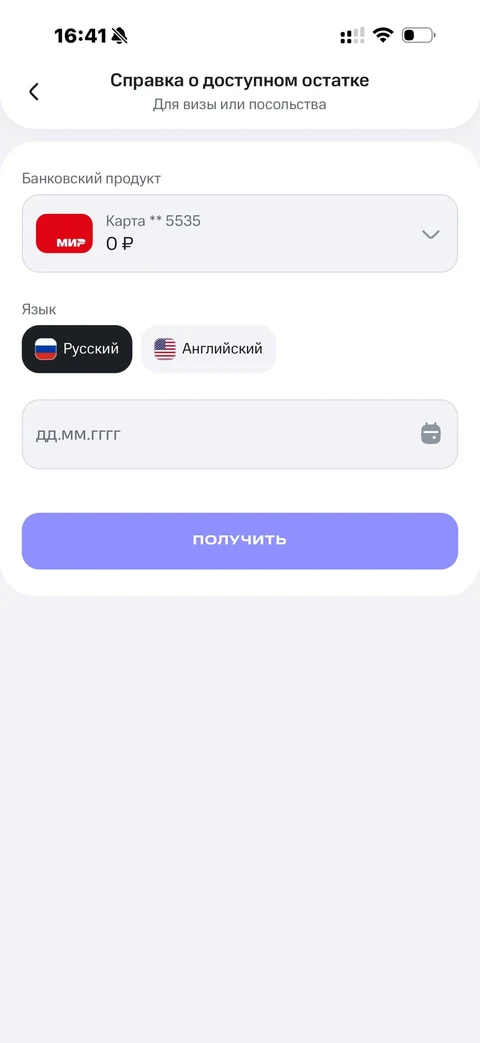Tap the ДД.ММ.ГГГГ date field
480x1043 pixels.
point(240,434)
